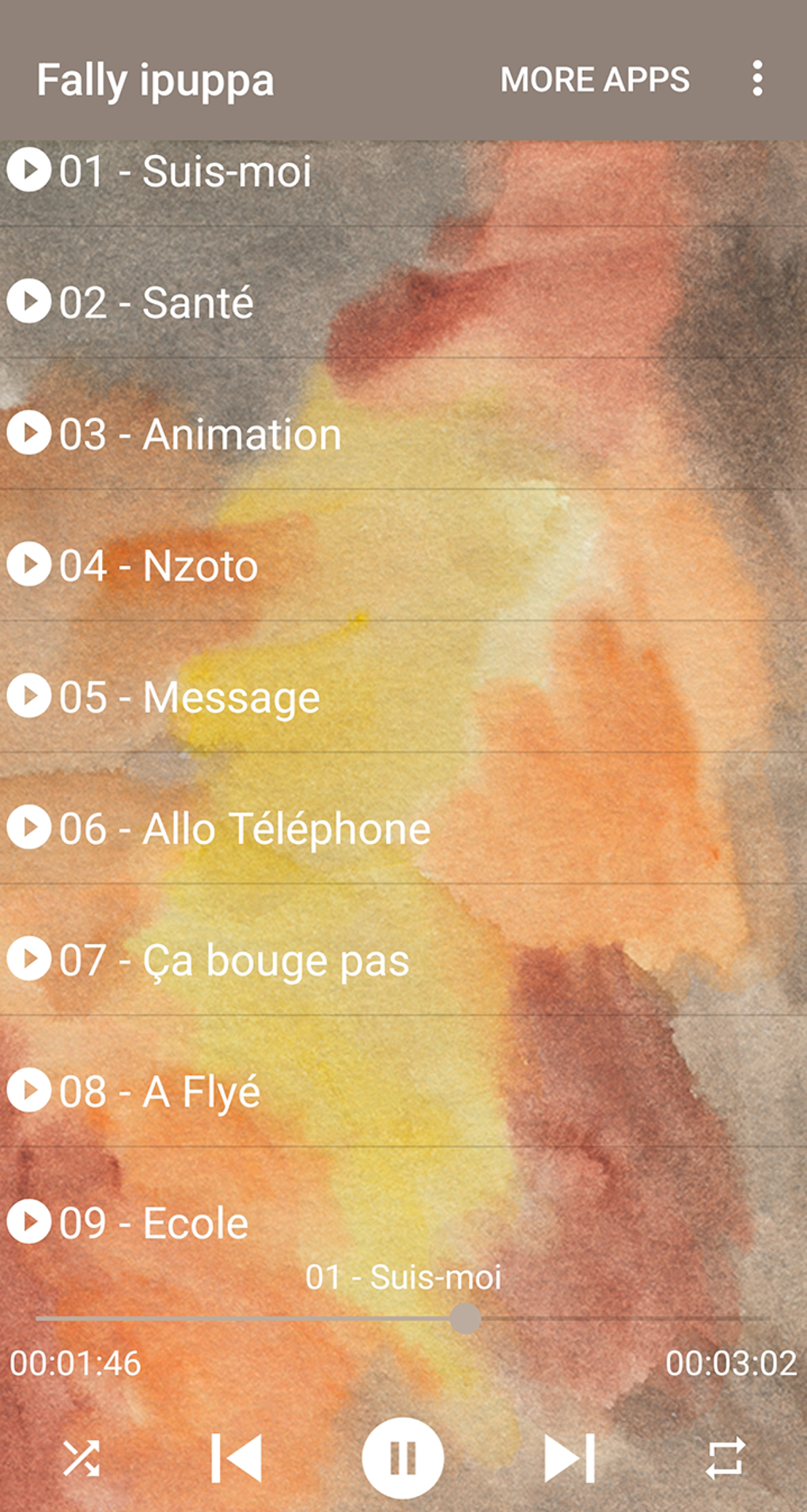Open the three-dot overflow menu
The height and width of the screenshot is (1512, 807).
[x=757, y=79]
